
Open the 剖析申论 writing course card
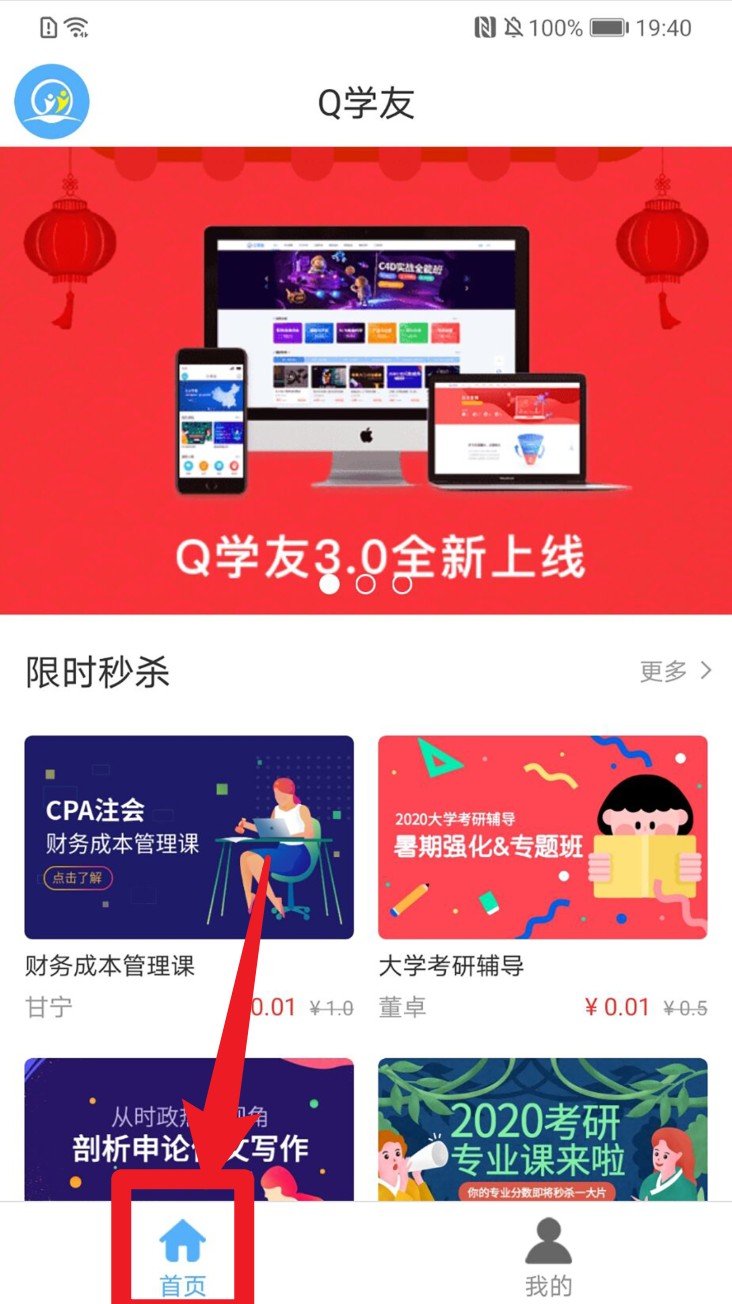click(188, 1130)
